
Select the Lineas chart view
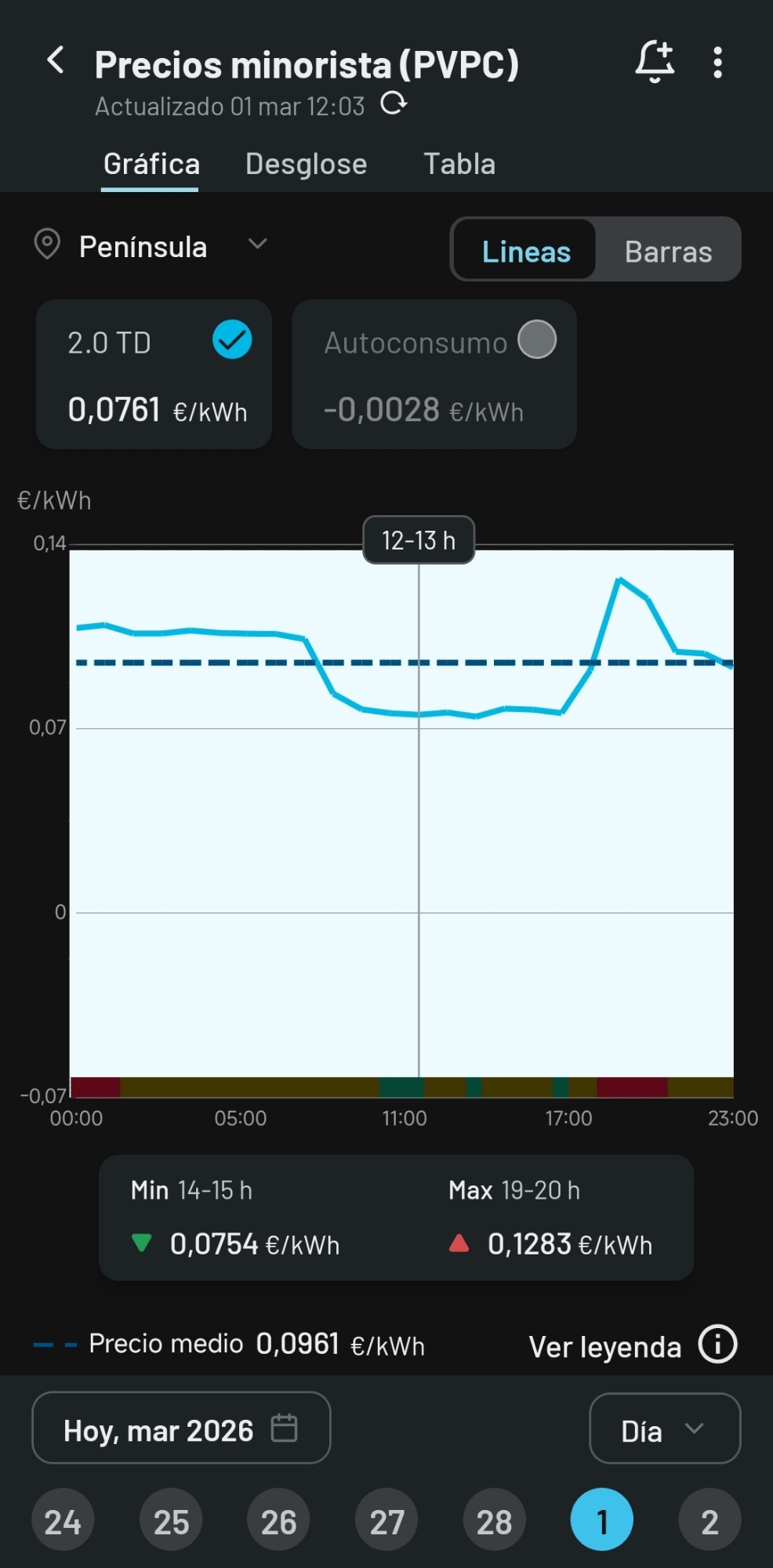click(525, 251)
